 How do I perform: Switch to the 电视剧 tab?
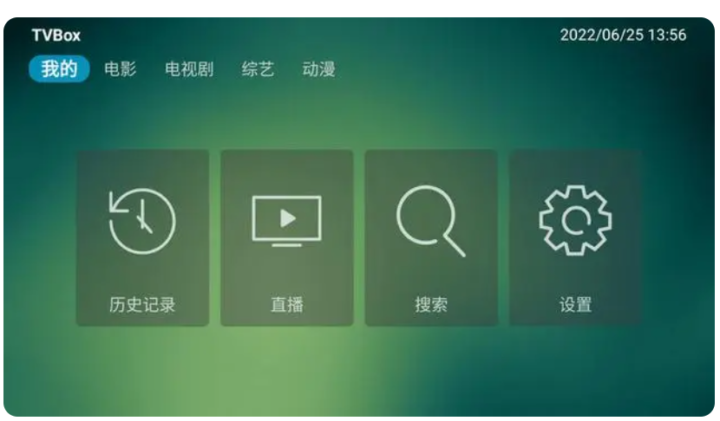point(189,69)
